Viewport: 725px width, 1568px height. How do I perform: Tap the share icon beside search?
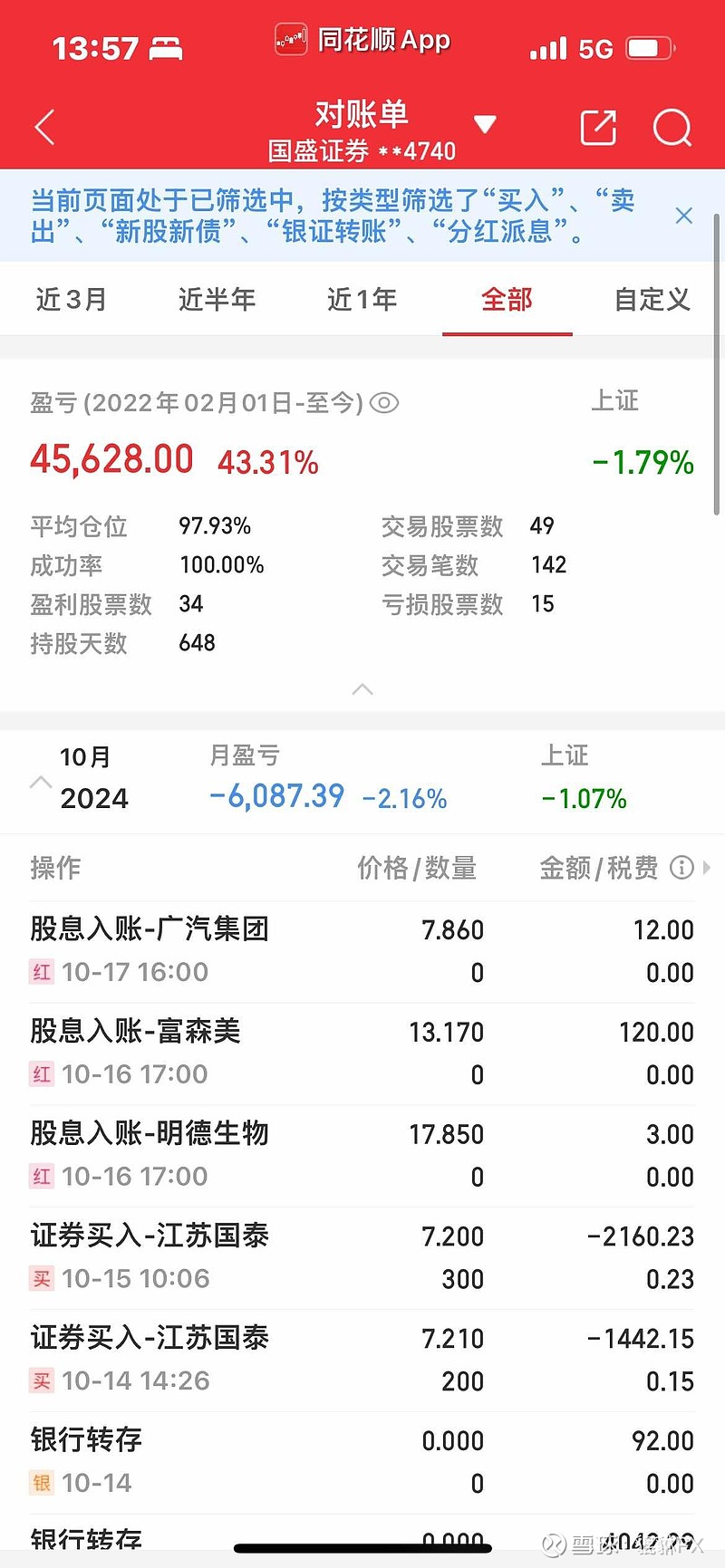598,128
